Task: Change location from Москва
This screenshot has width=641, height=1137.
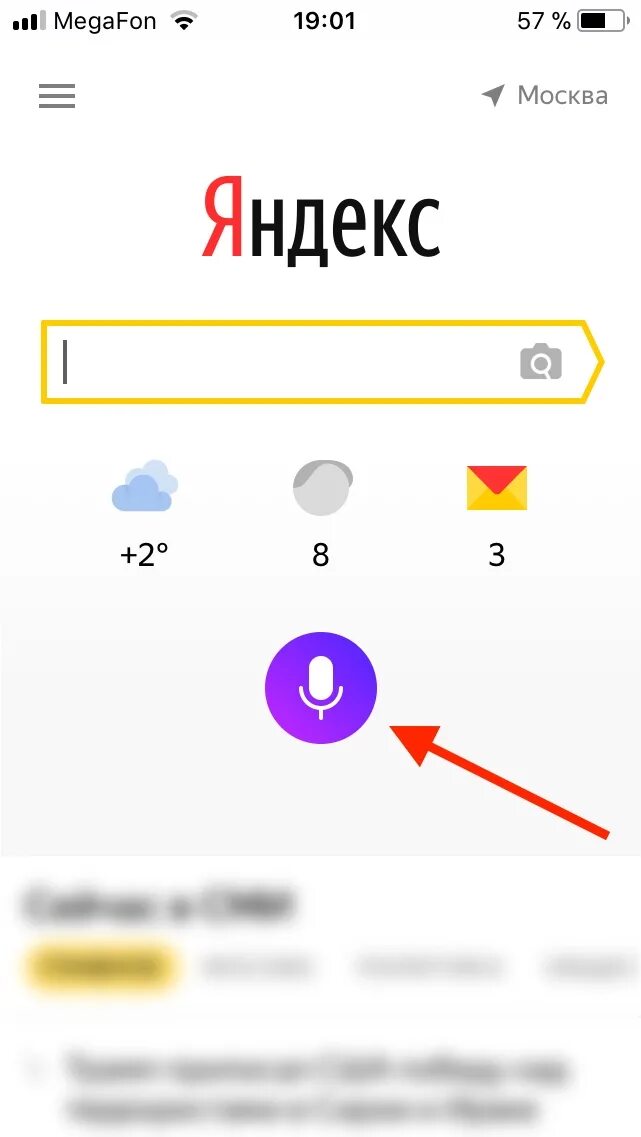Action: (545, 96)
